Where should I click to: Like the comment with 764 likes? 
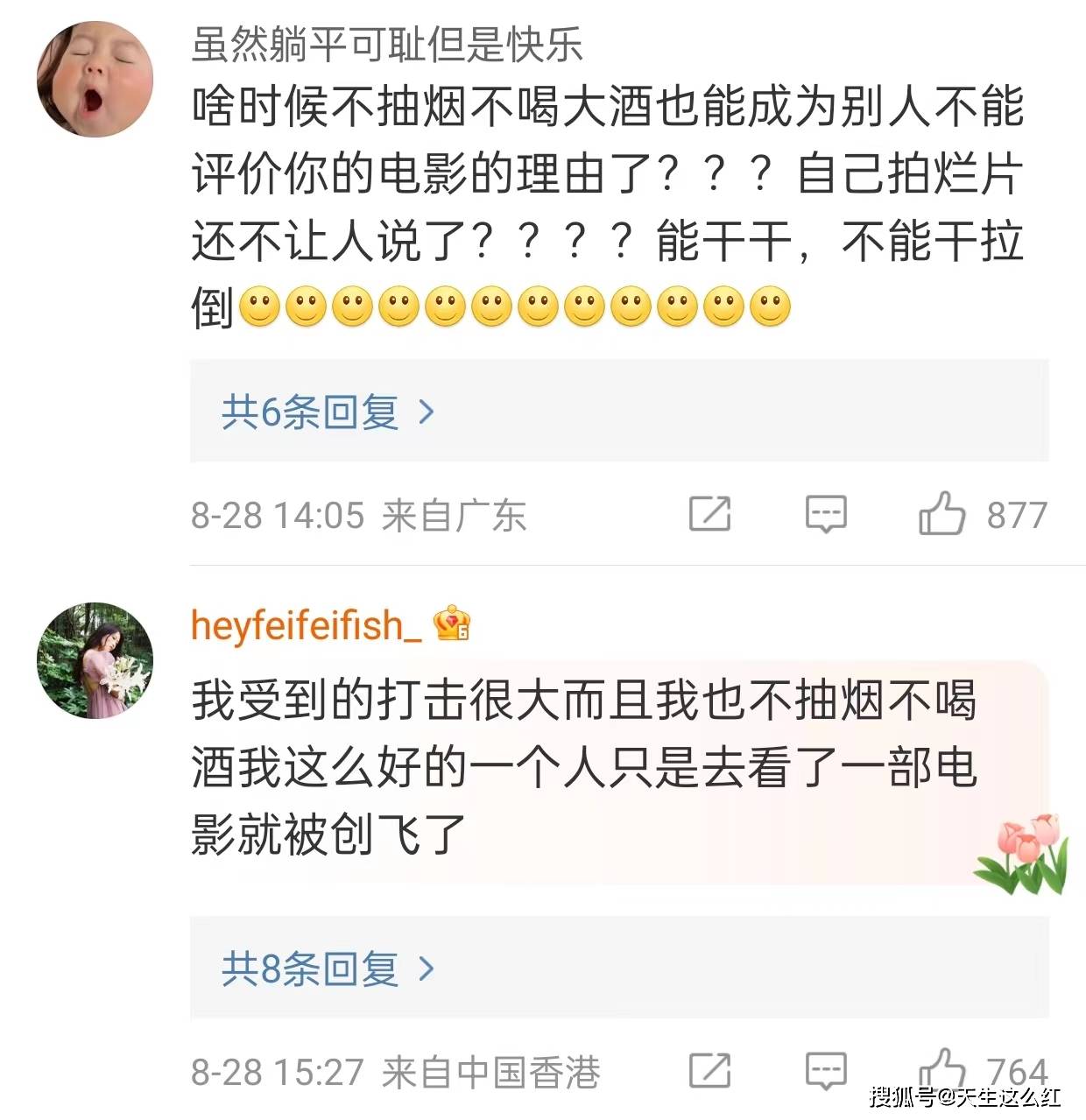[941, 1069]
